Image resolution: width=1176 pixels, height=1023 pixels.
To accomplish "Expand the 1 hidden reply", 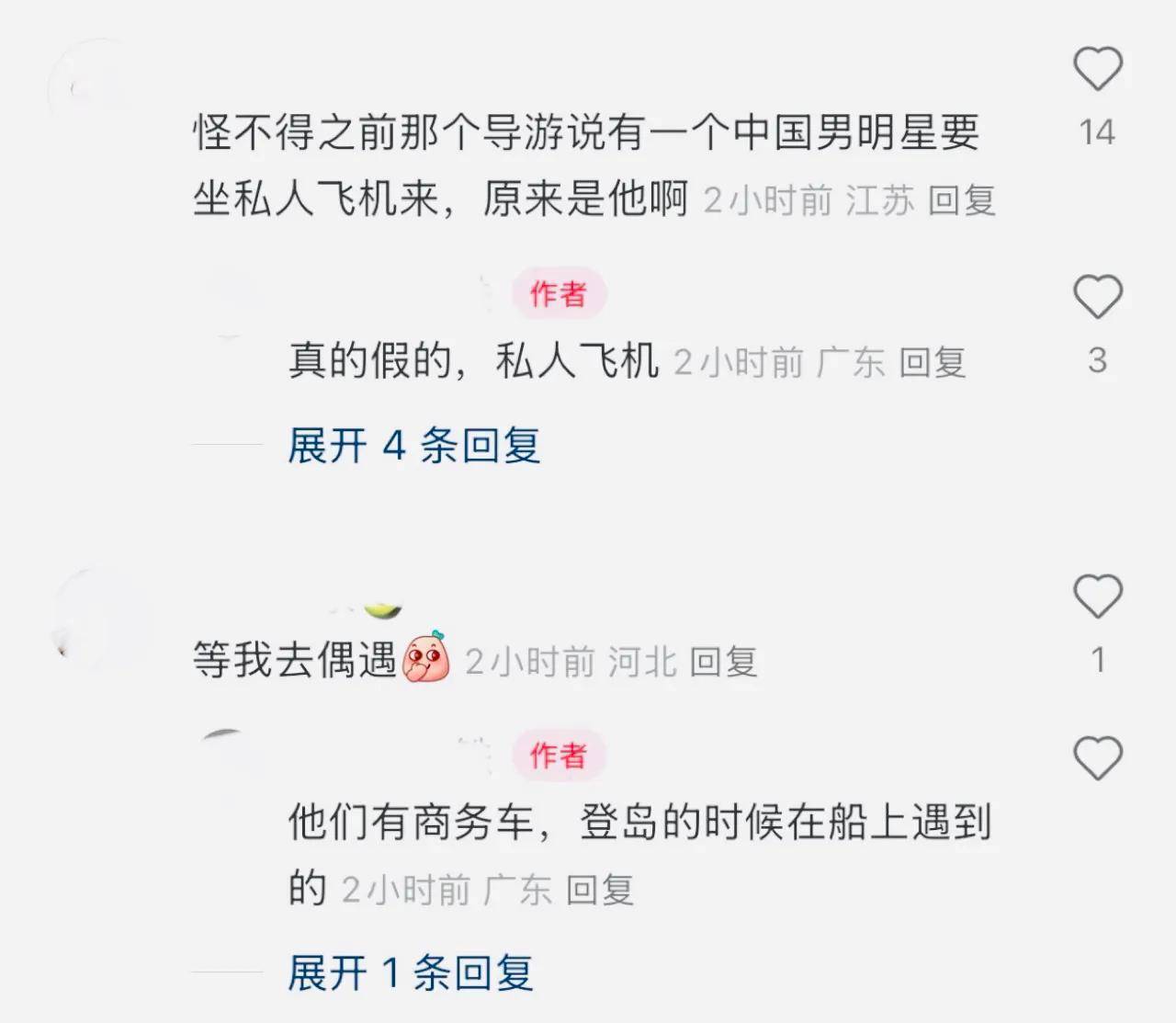I will (410, 973).
